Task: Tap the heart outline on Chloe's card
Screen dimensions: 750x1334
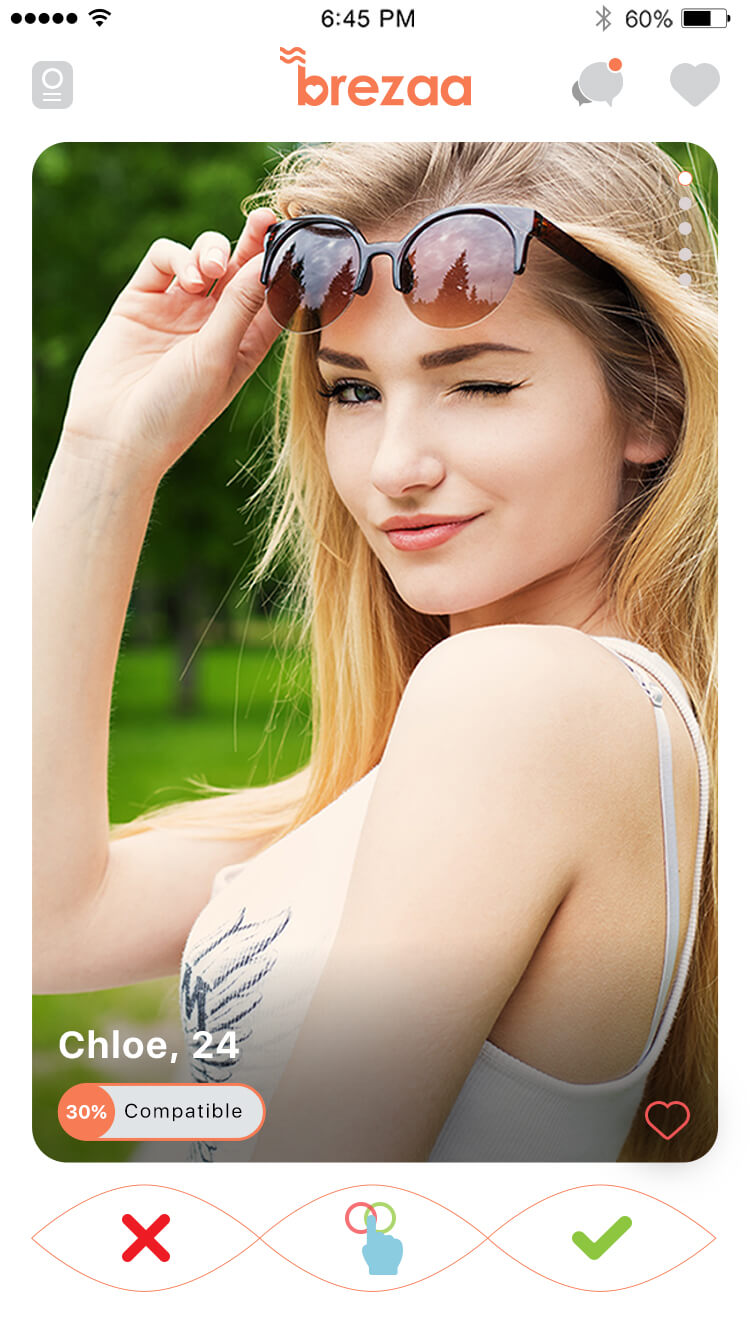Action: point(667,1120)
